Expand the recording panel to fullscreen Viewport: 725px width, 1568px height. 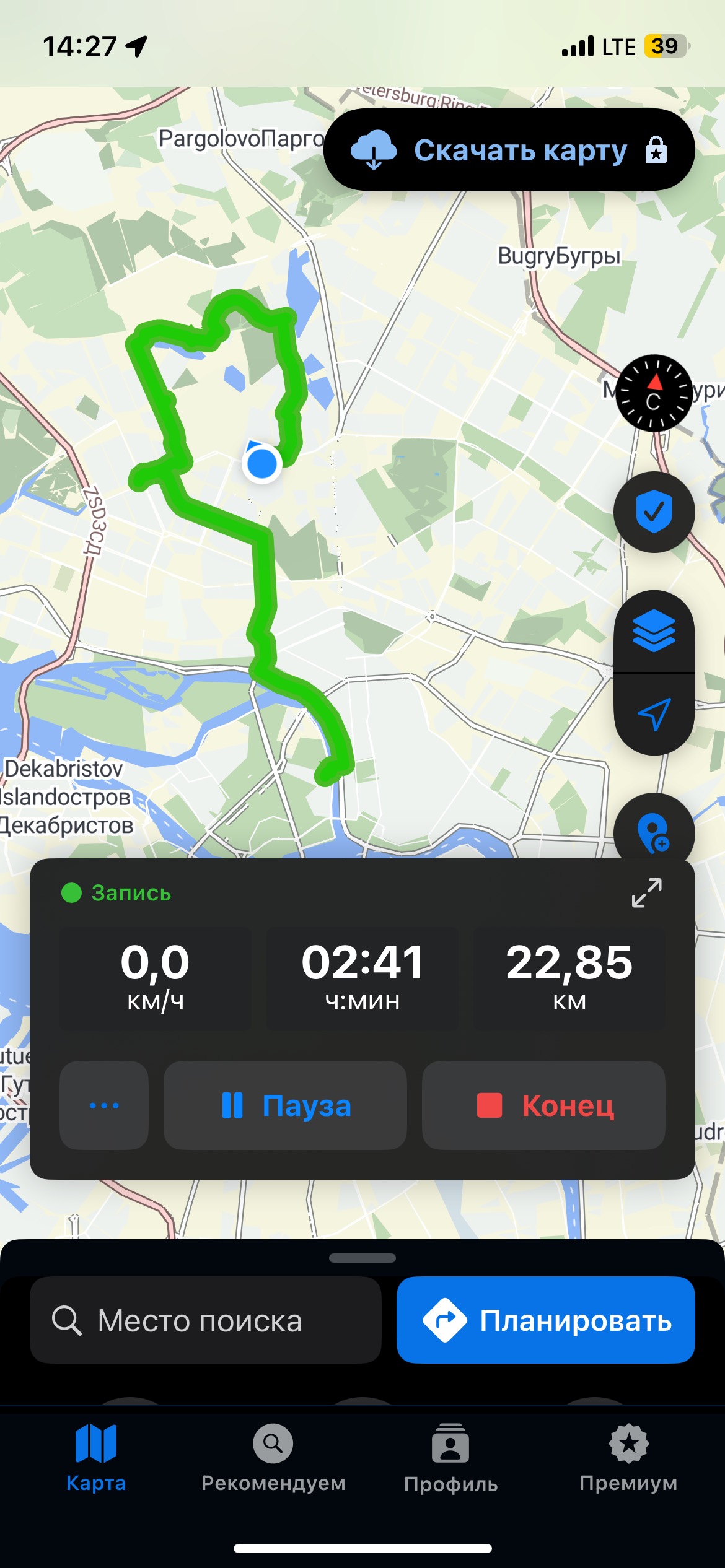click(646, 893)
